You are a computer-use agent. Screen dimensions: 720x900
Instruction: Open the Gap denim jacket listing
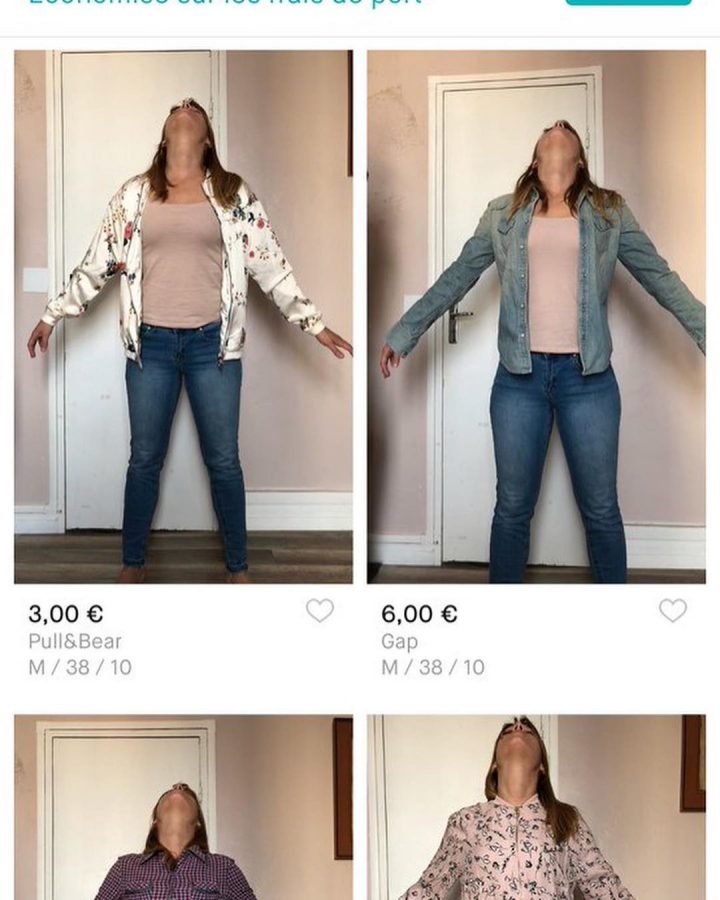click(536, 316)
